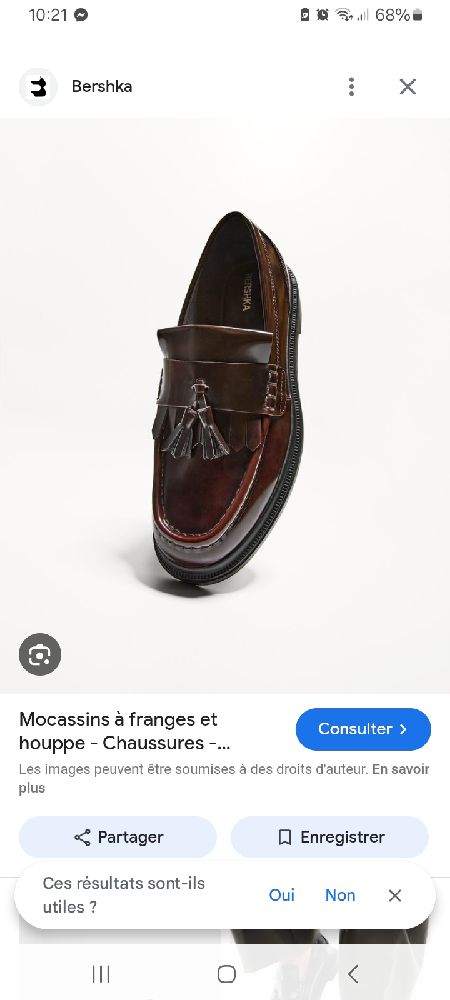450x1000 pixels.
Task: Go back with the system back button
Action: pos(352,974)
